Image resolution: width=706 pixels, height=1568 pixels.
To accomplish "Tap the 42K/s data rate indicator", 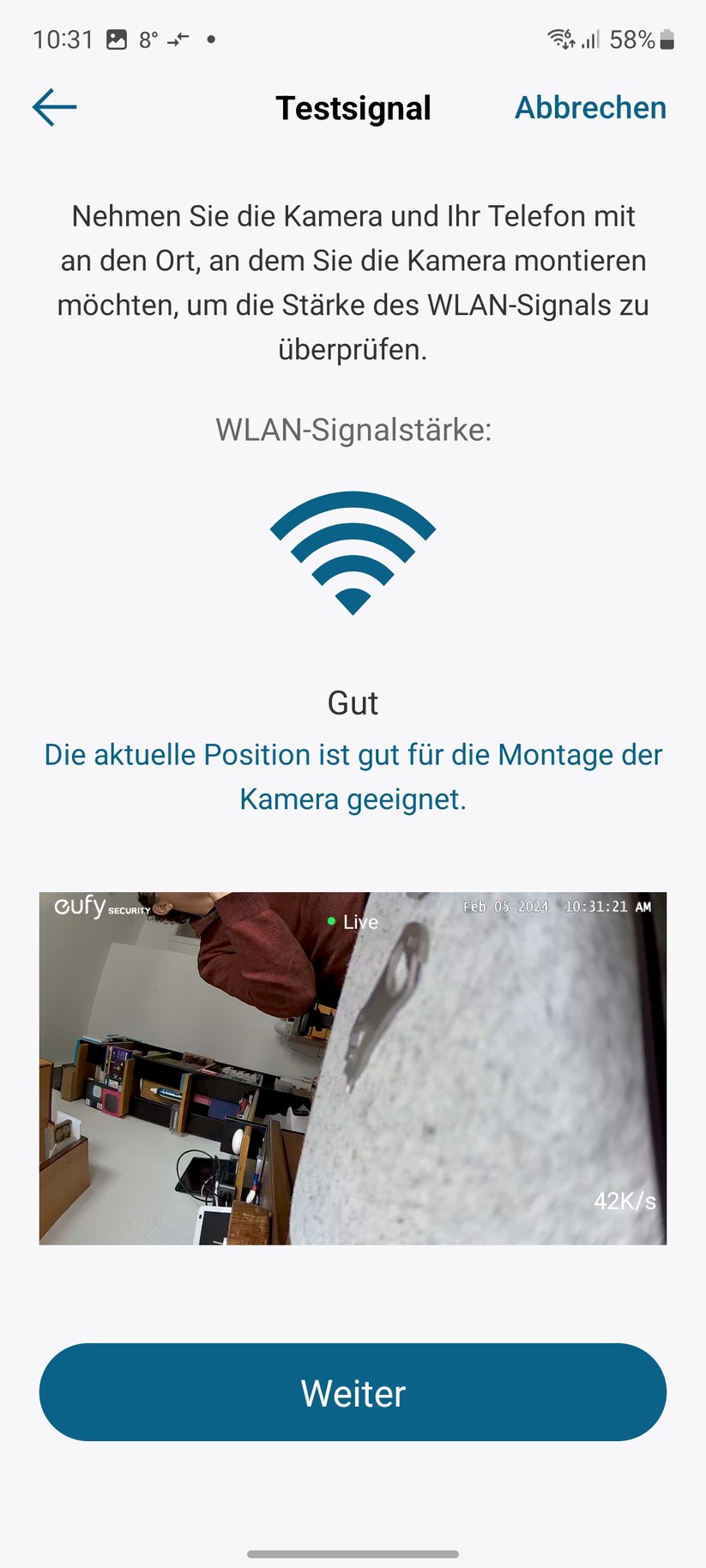I will [x=625, y=1203].
